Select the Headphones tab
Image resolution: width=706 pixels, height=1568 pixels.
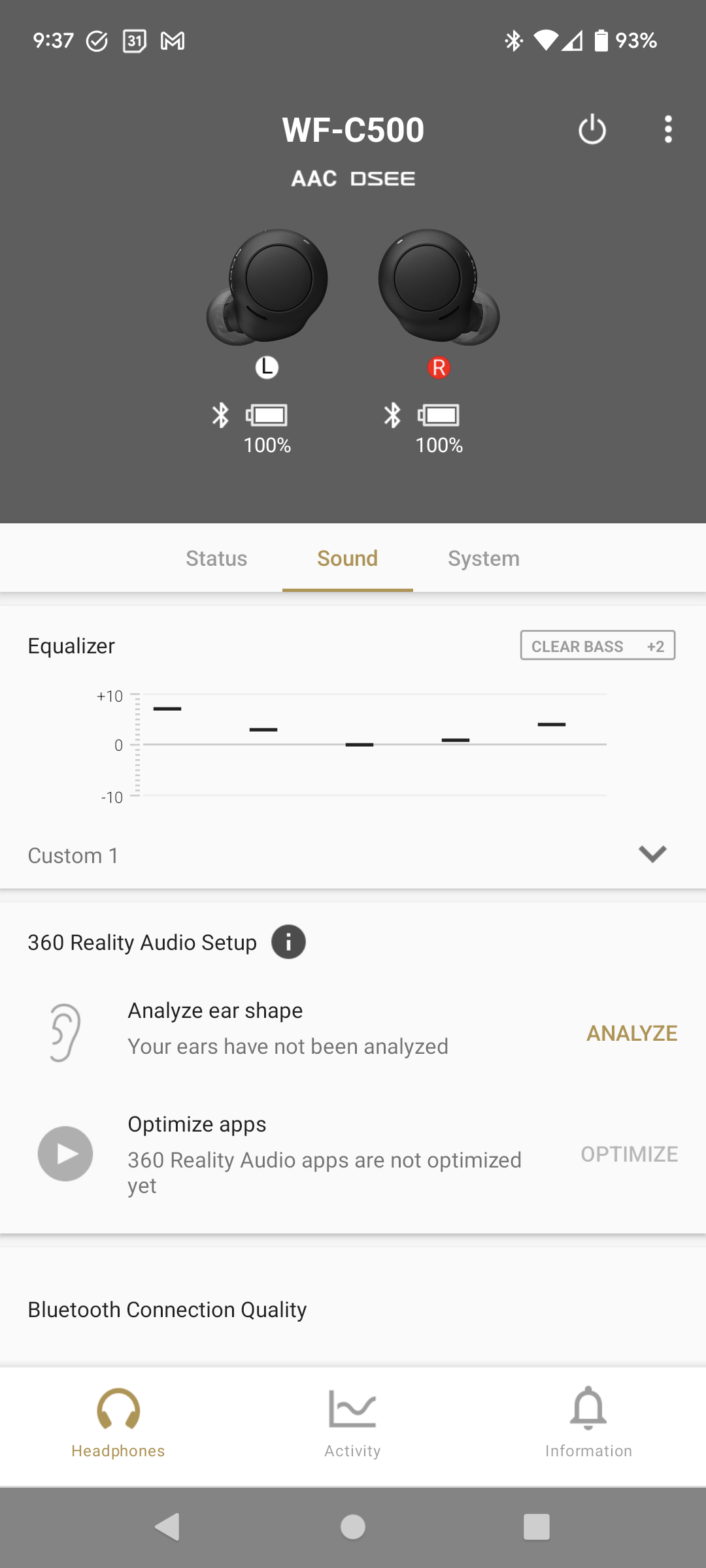[x=118, y=1423]
